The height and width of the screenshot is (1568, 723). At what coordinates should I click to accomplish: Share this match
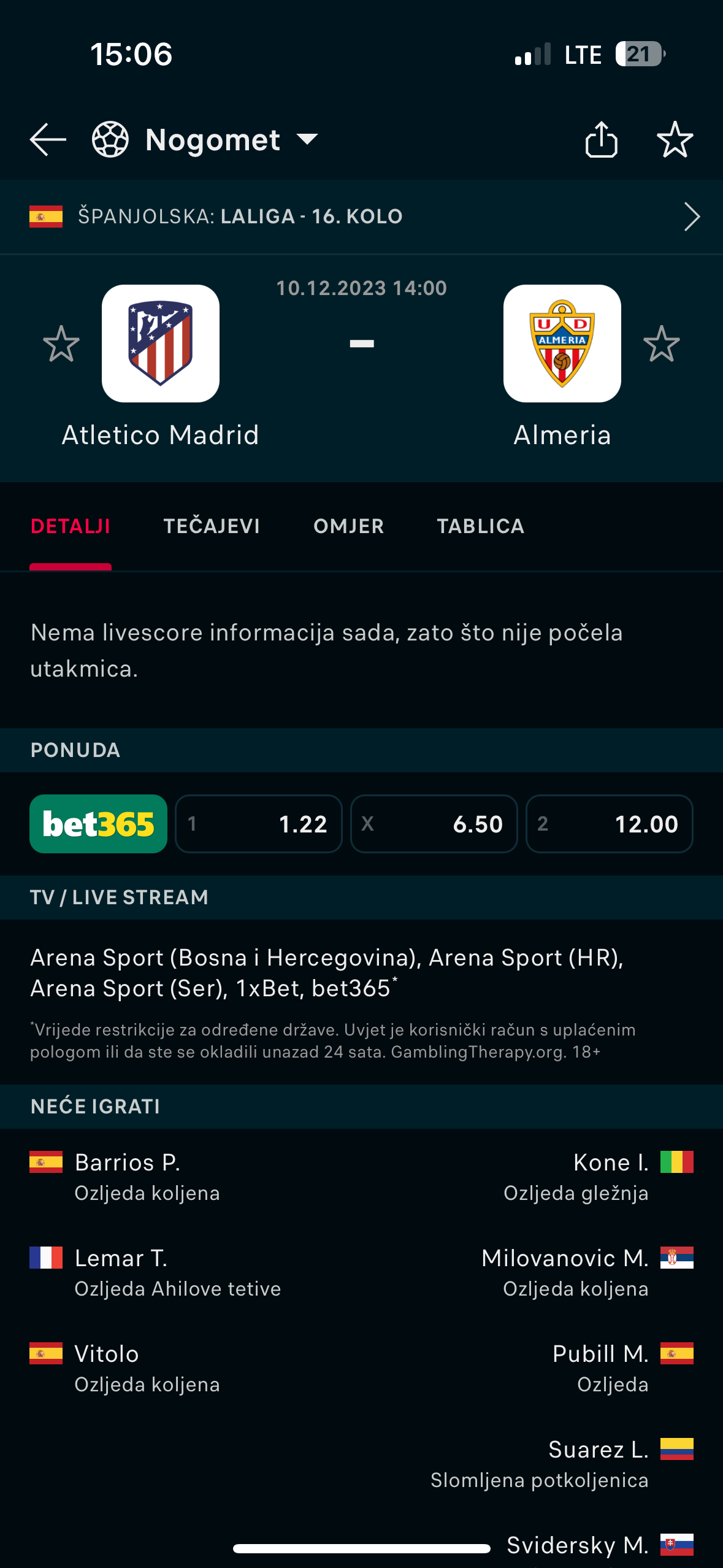(x=601, y=140)
